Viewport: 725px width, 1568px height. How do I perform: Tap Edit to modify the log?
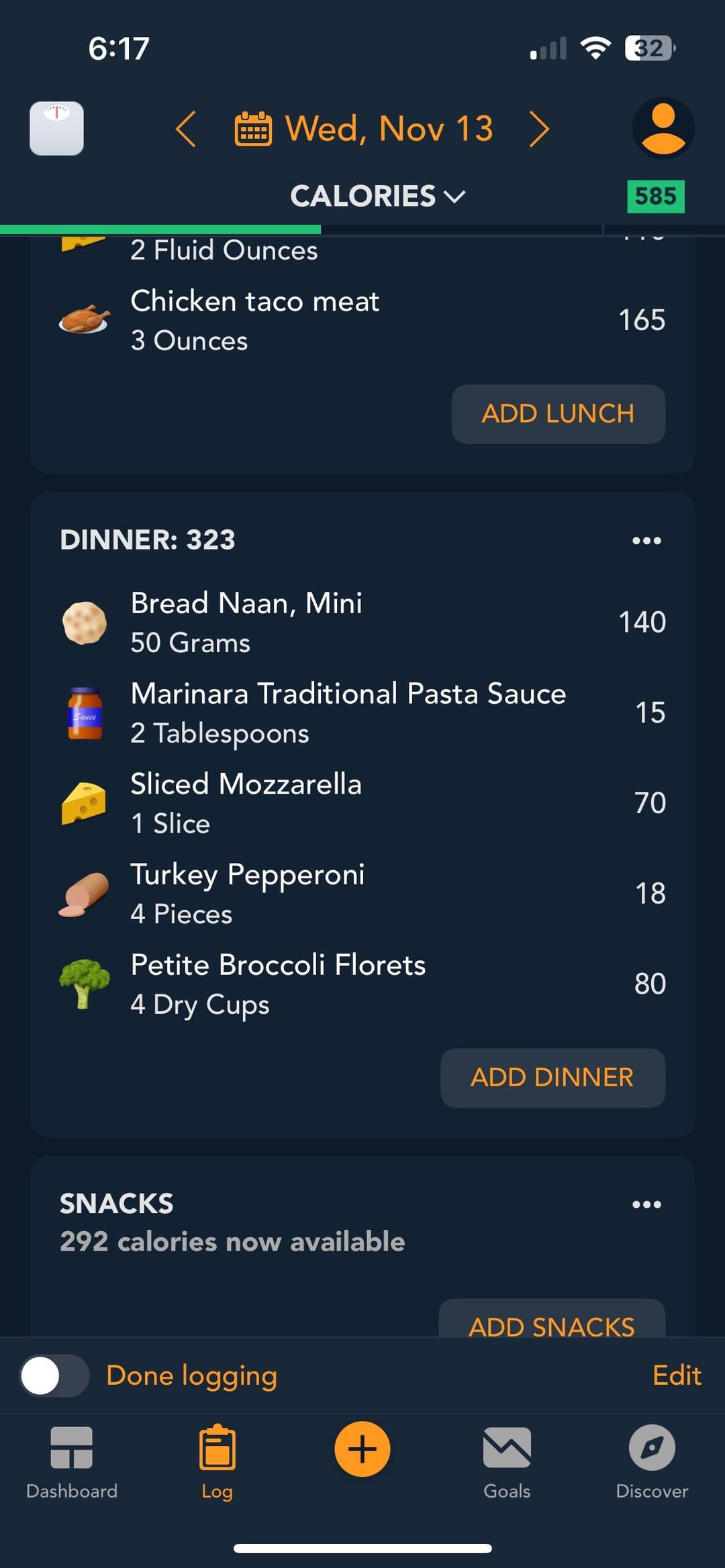[x=677, y=1375]
